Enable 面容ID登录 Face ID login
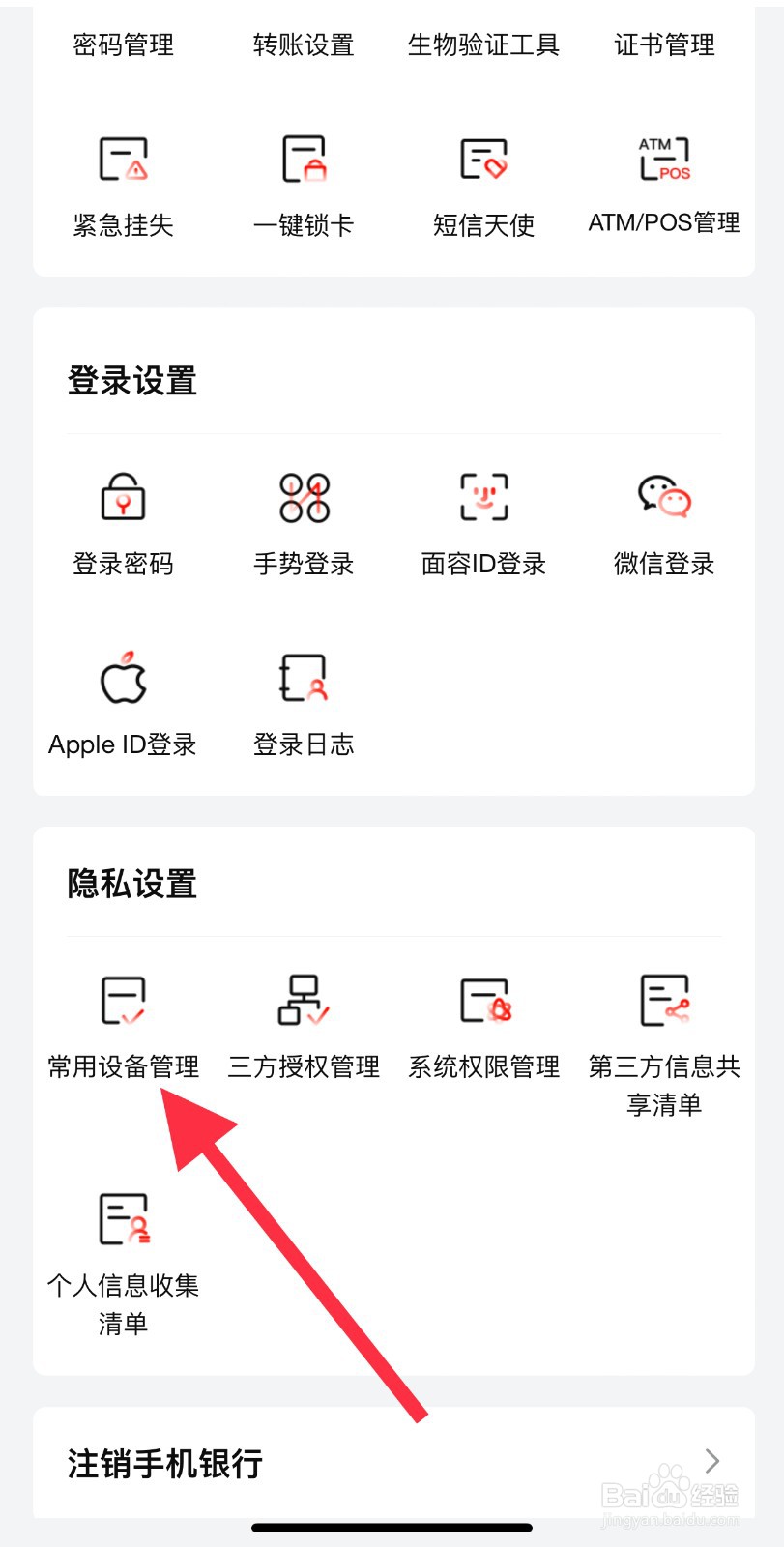The height and width of the screenshot is (1547, 784). point(482,522)
